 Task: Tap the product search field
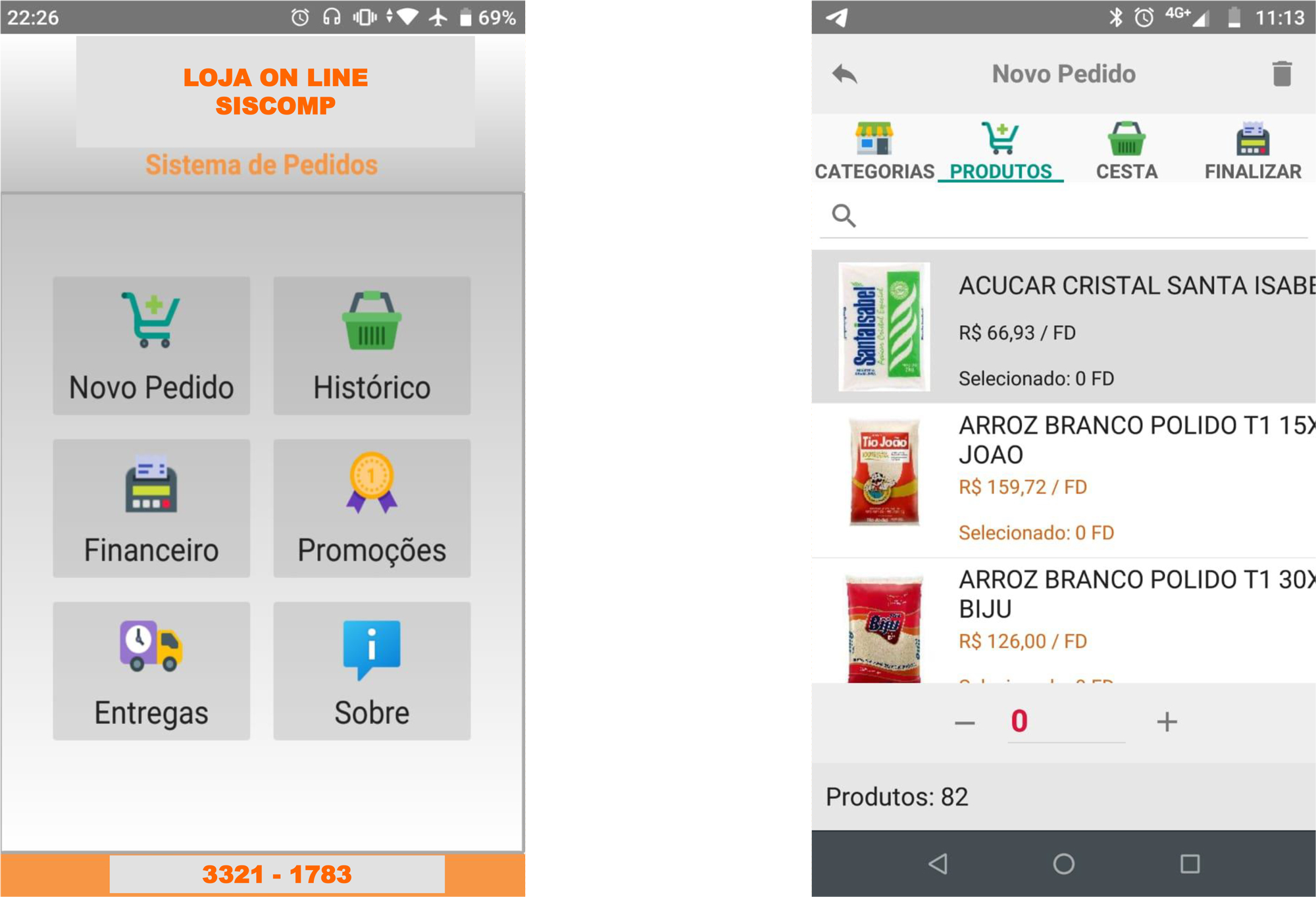1073,216
